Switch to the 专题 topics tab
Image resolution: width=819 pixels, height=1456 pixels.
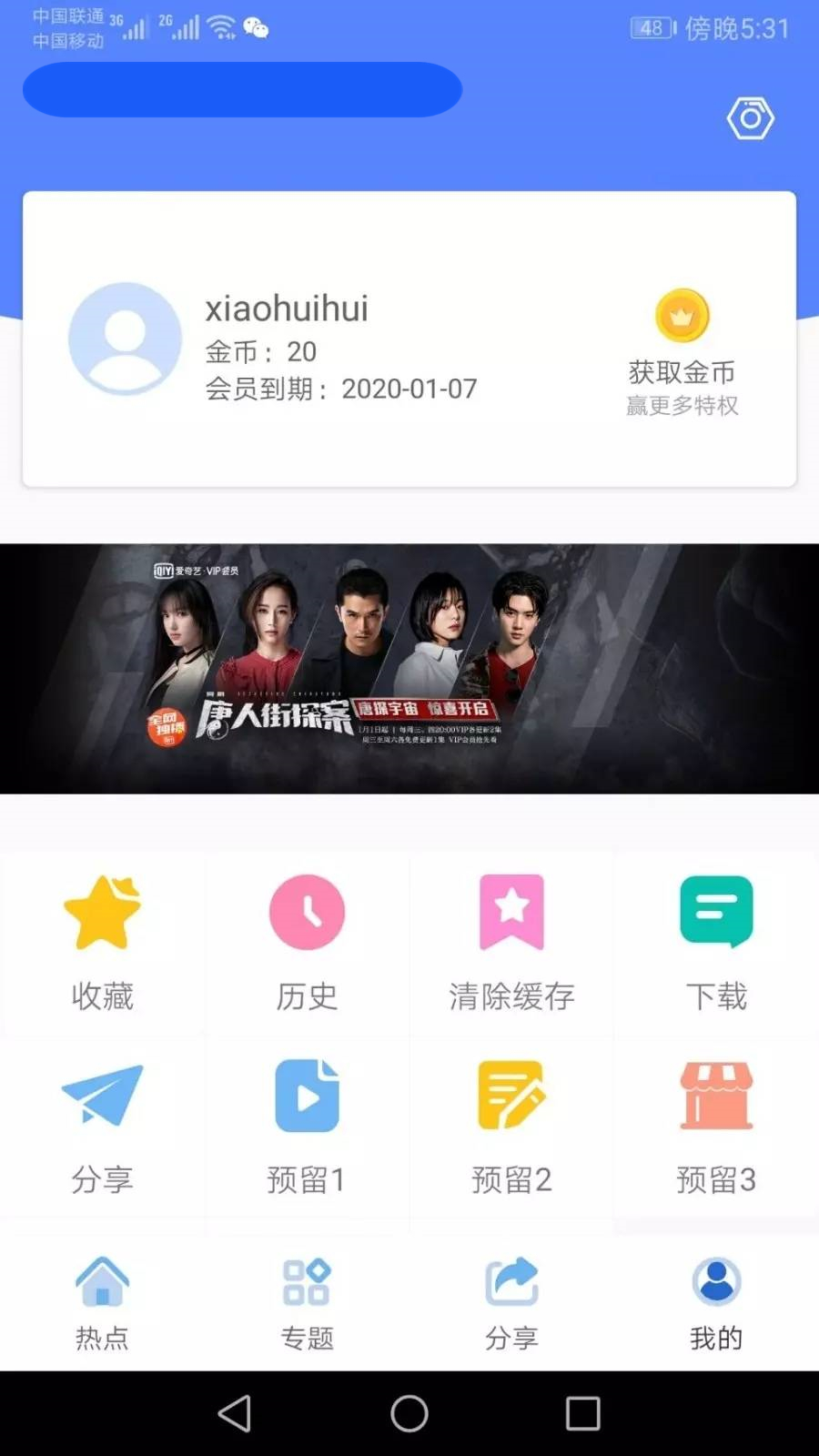click(x=307, y=1299)
